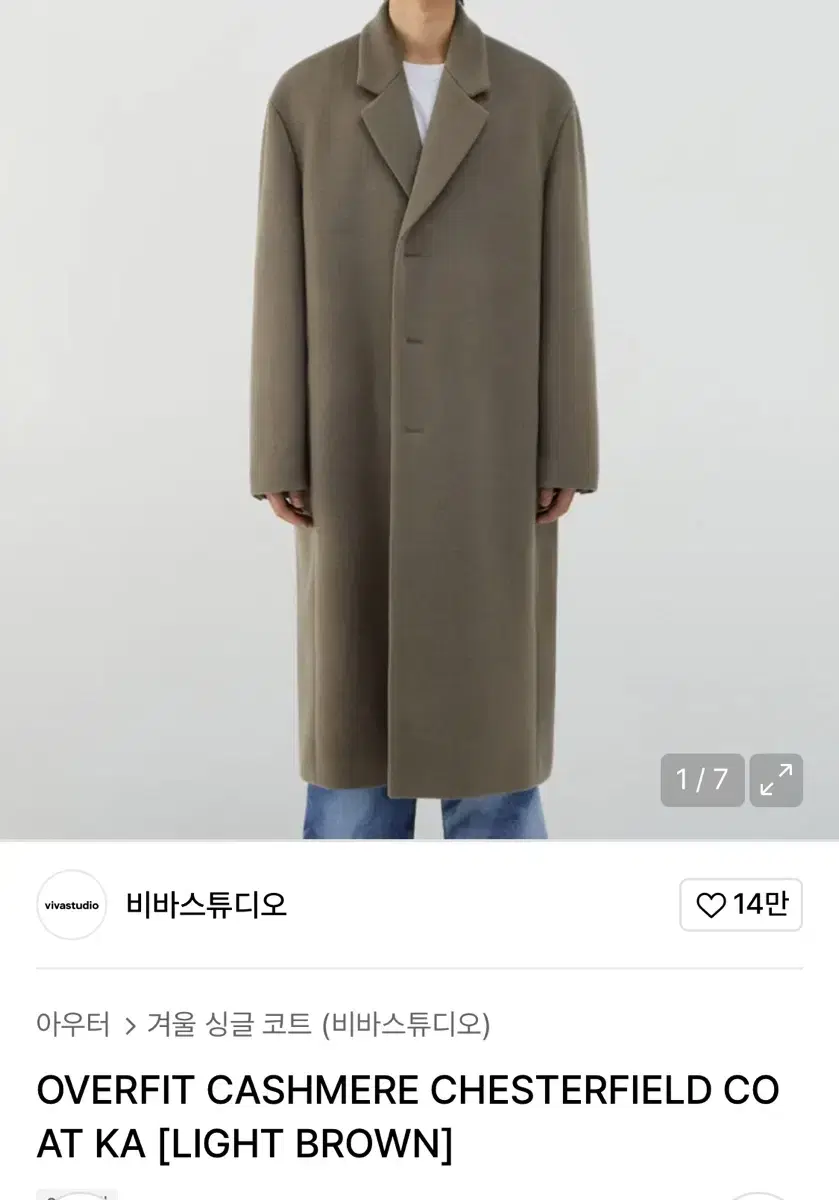Toggle like on this coat listing
Screen dimensions: 839x1200
pos(740,905)
